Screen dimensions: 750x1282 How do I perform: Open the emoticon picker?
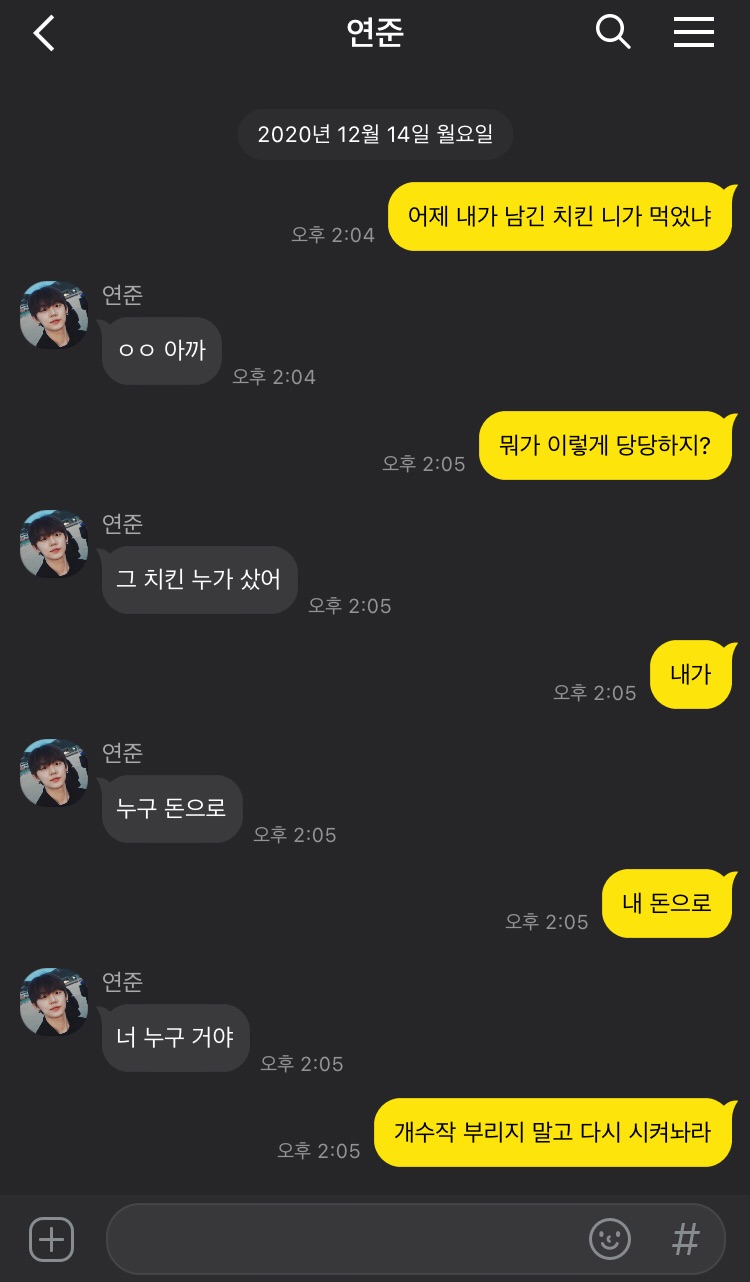pos(609,1240)
